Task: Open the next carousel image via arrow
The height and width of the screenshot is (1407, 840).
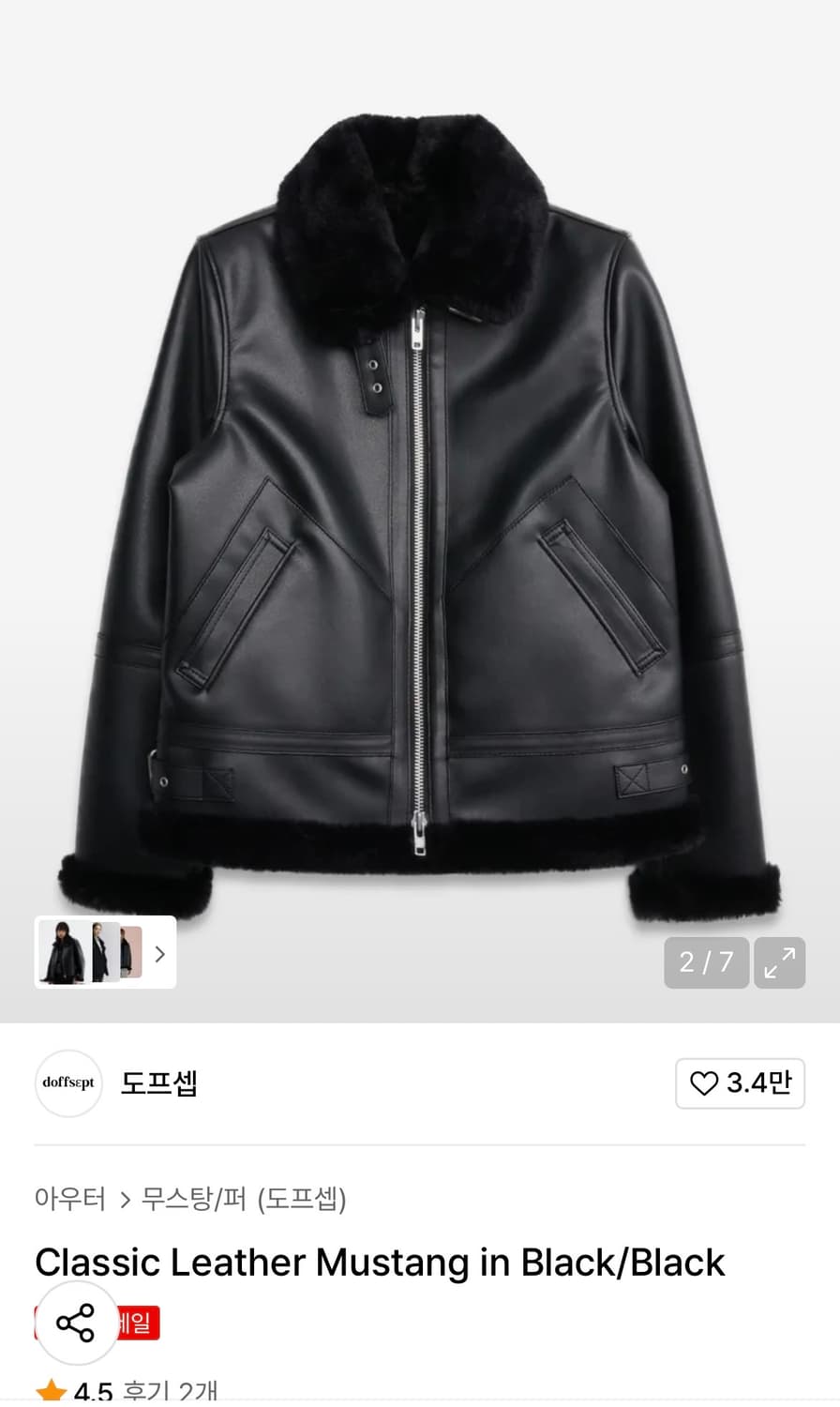Action: coord(159,952)
